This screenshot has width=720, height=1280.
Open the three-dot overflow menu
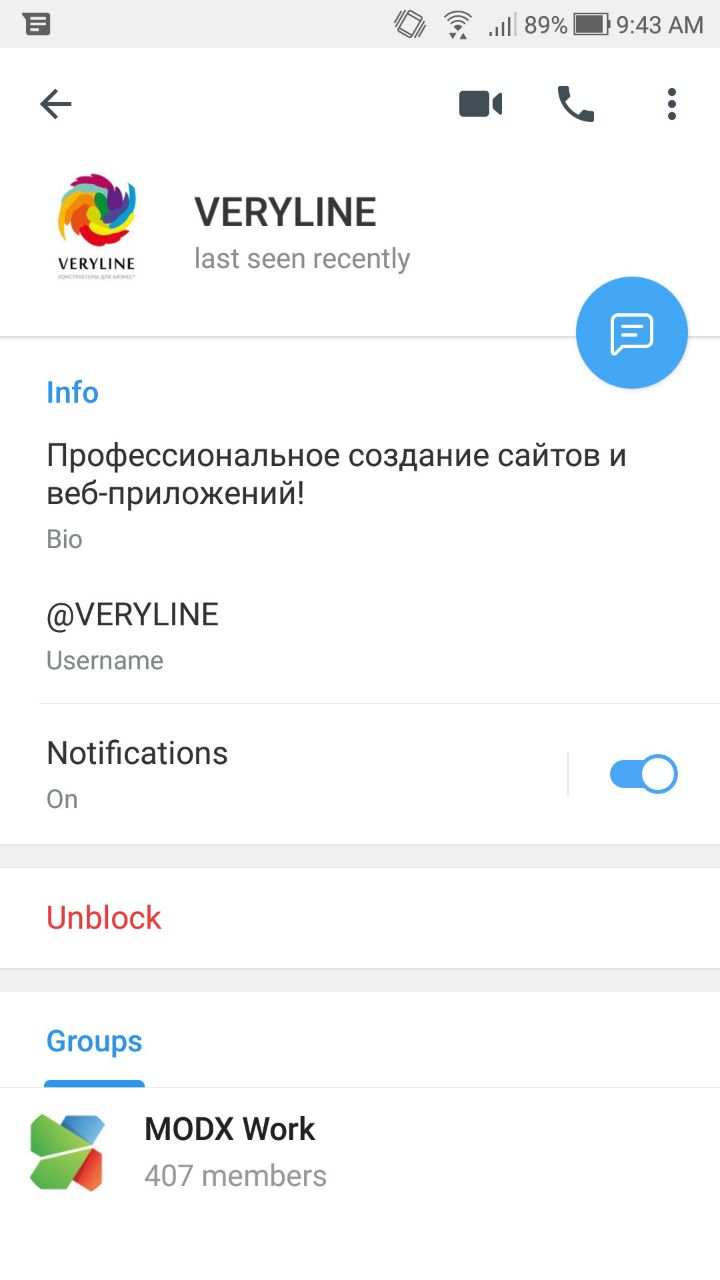click(x=671, y=104)
